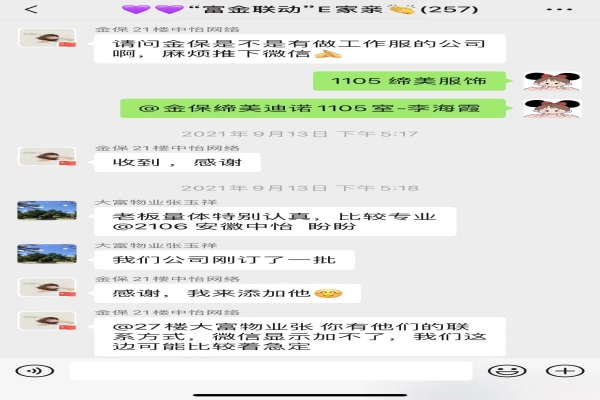The height and width of the screenshot is (400, 600).
Task: Open the plus attachments menu
Action: click(566, 371)
